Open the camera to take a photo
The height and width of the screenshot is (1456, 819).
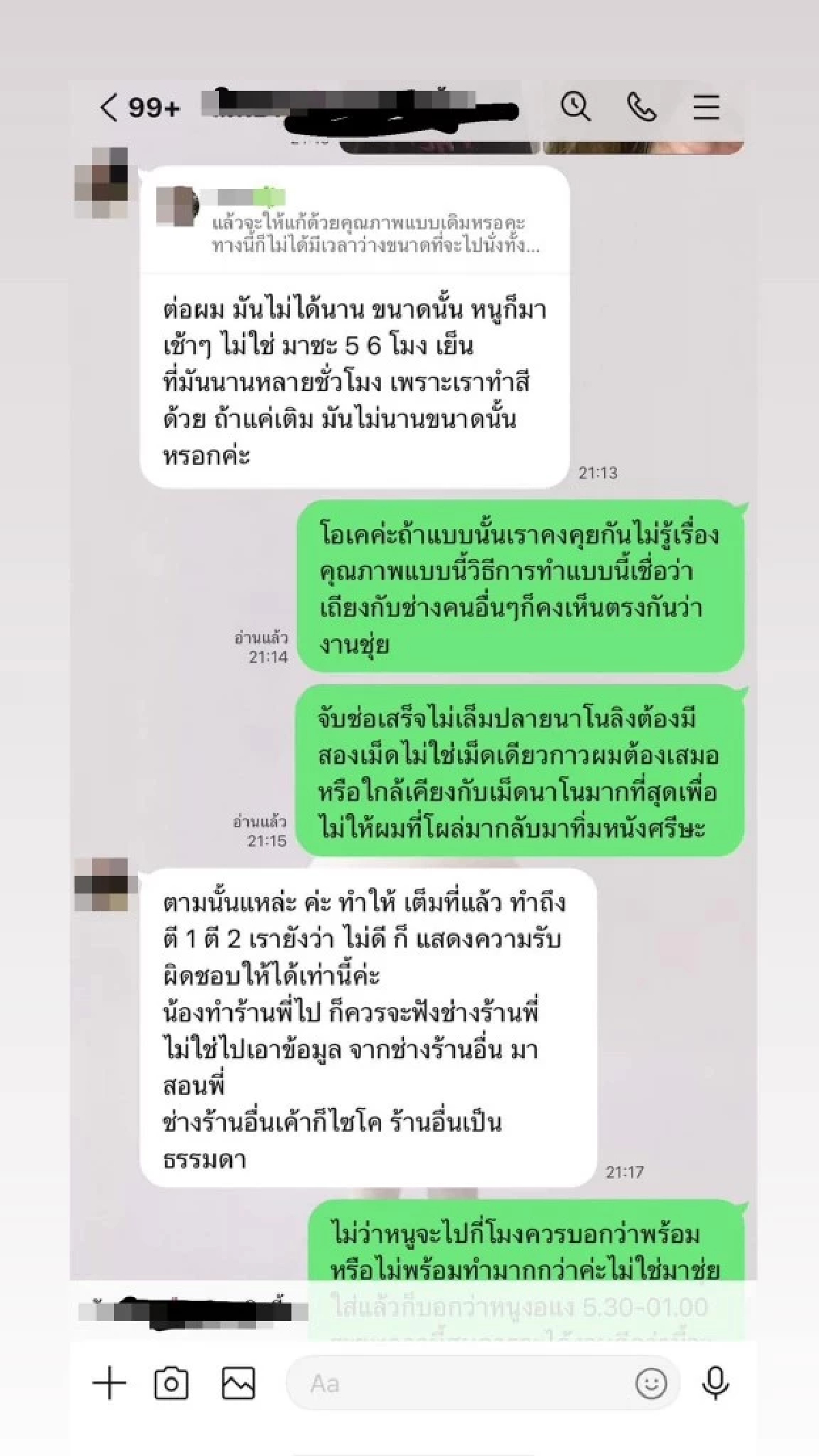click(x=171, y=1384)
